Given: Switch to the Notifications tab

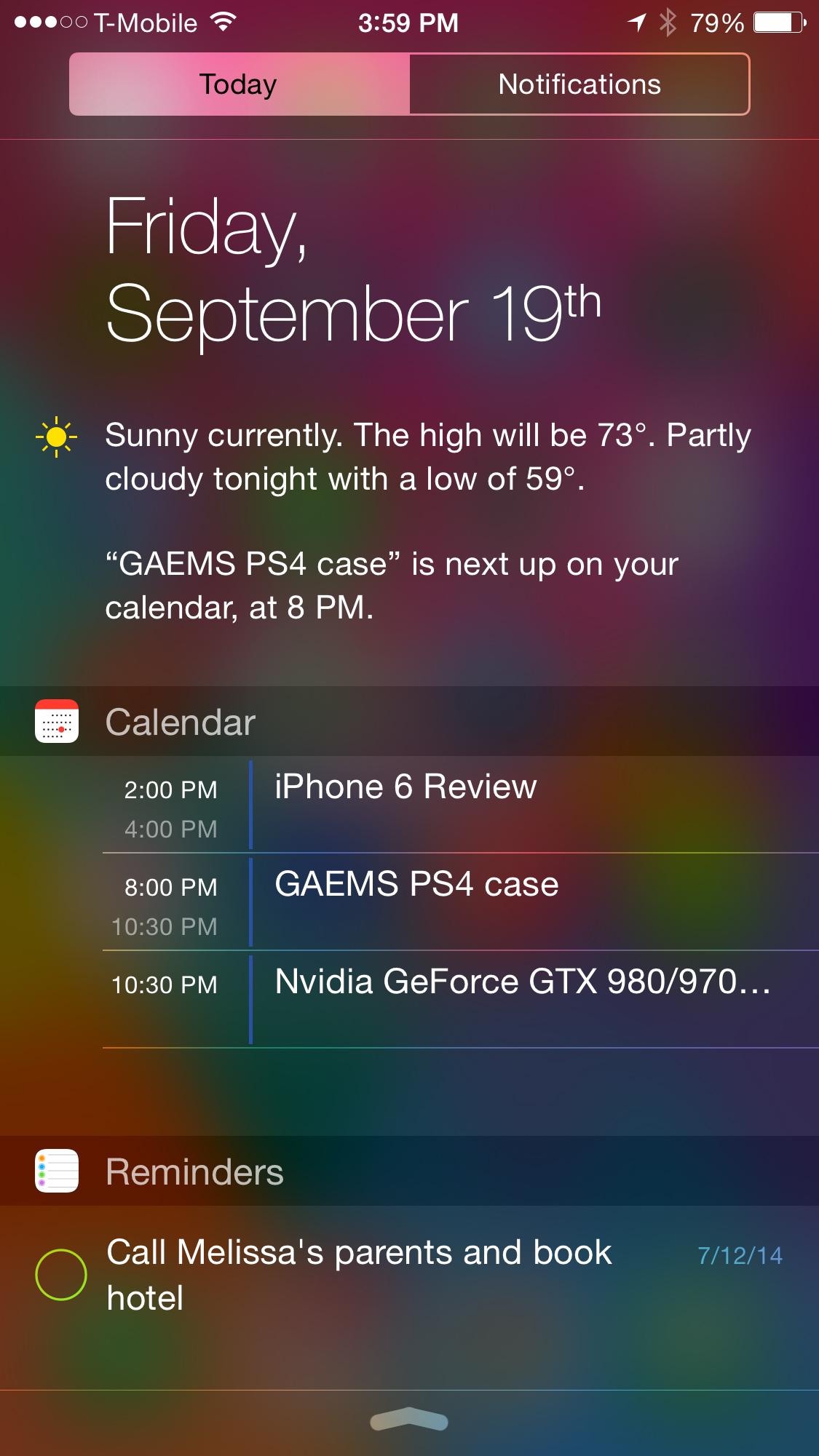Looking at the screenshot, I should 579,84.
